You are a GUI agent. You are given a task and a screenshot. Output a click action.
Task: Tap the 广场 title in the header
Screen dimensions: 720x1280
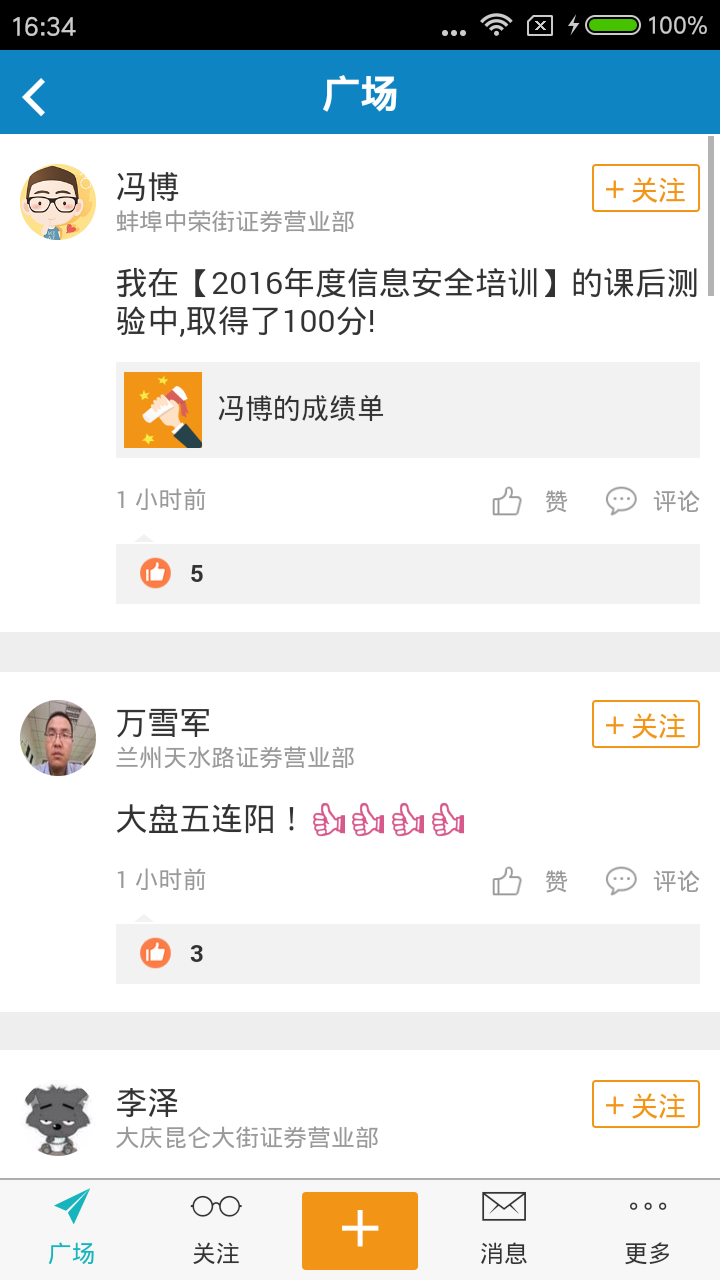[360, 92]
